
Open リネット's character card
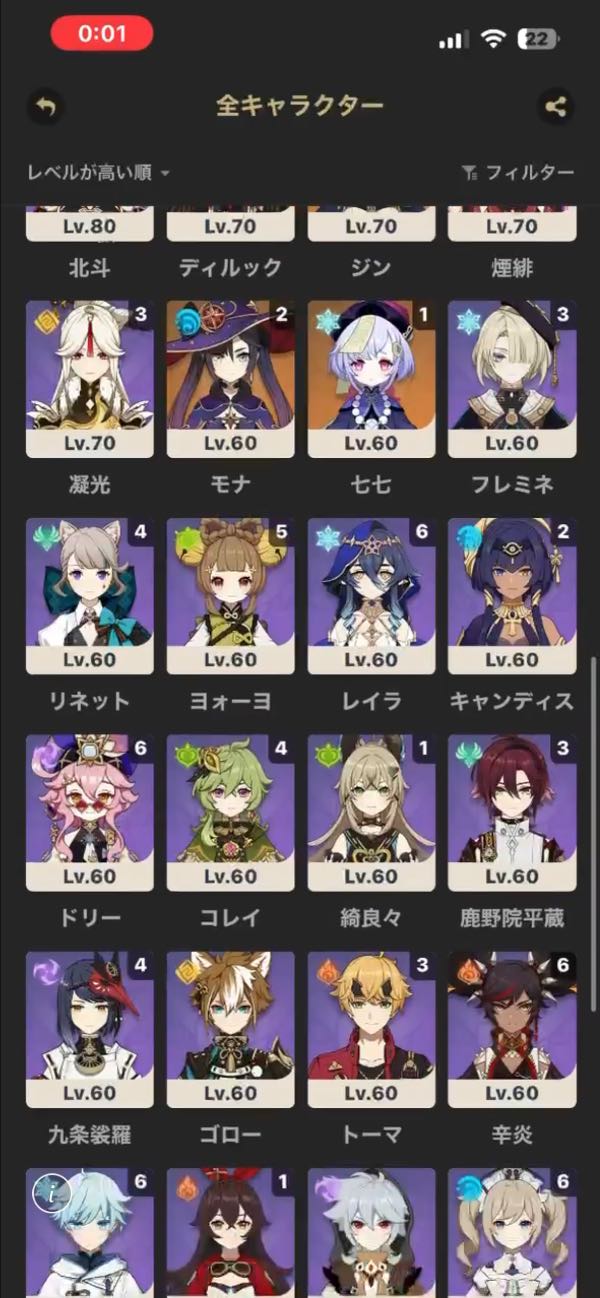click(90, 596)
